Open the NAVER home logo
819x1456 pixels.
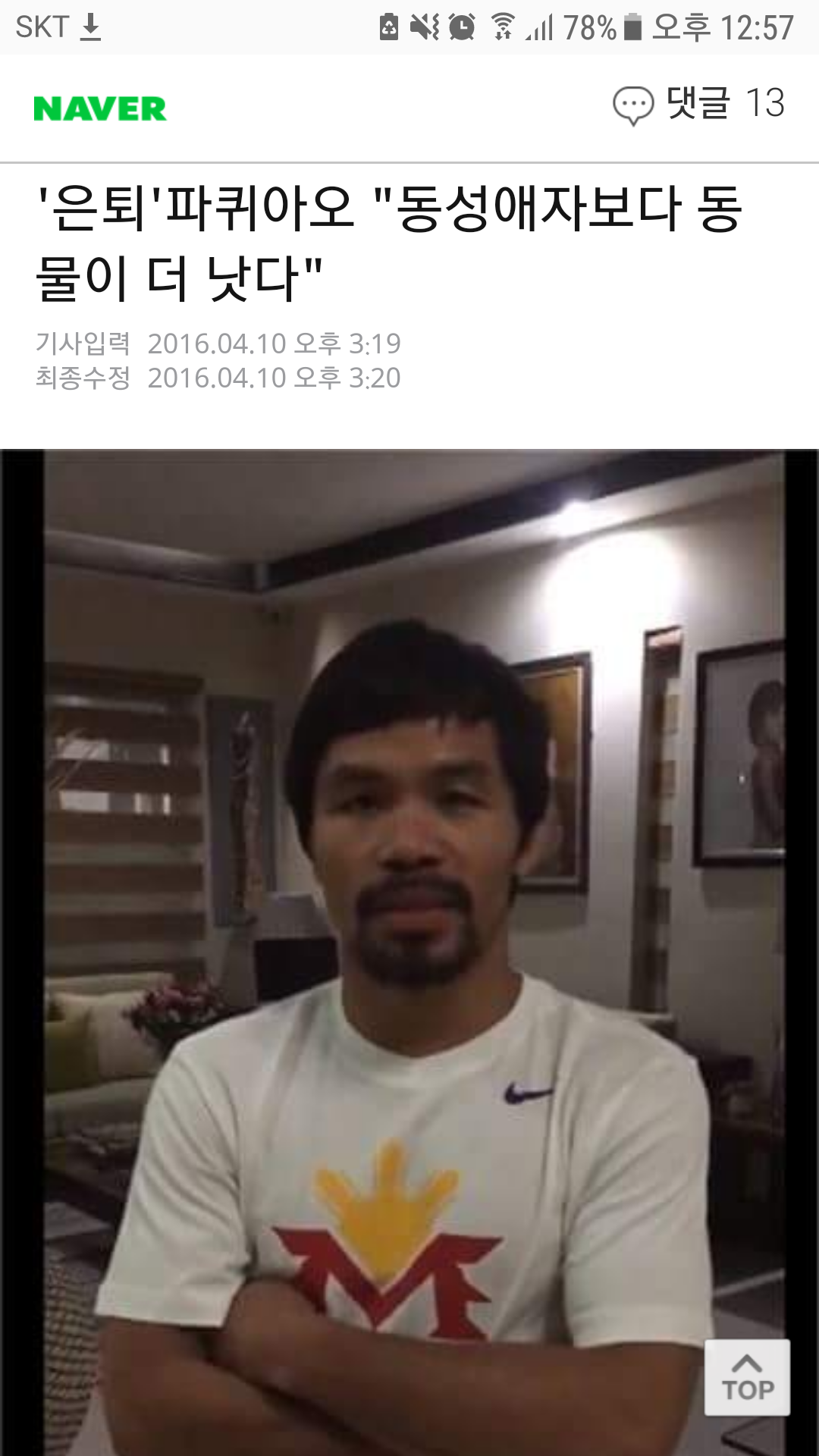point(100,109)
